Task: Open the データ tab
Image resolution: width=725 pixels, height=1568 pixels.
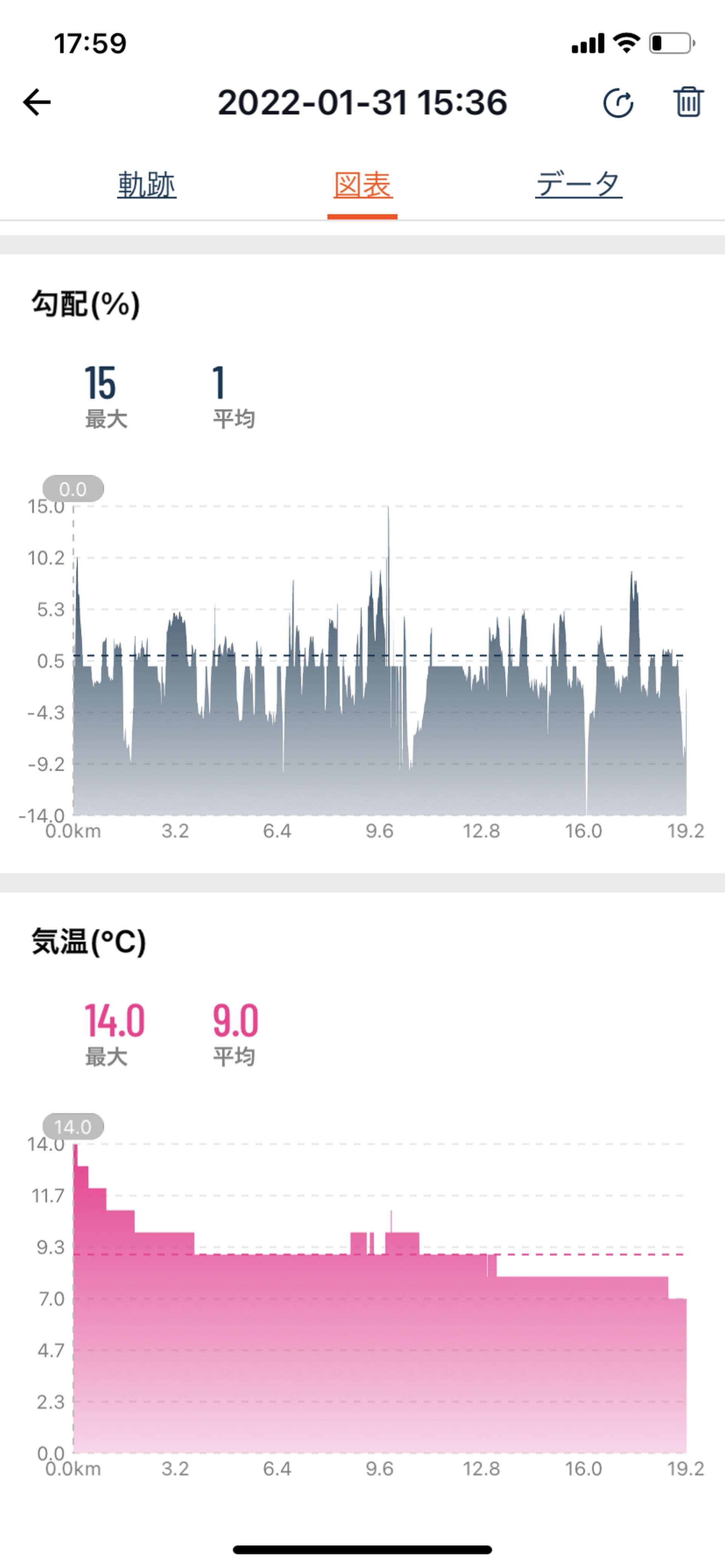Action: coord(579,185)
